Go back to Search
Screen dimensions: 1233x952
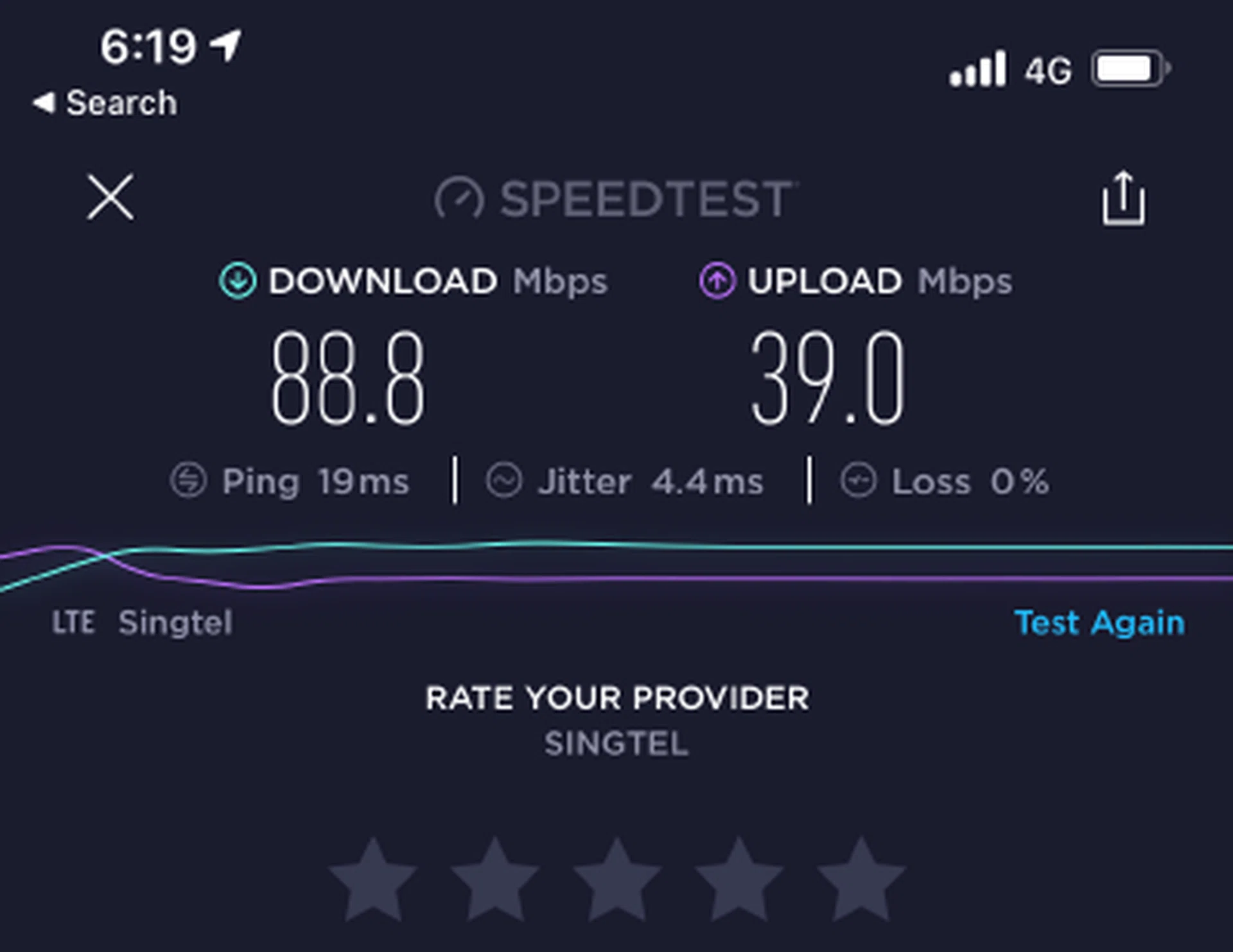pyautogui.click(x=106, y=103)
